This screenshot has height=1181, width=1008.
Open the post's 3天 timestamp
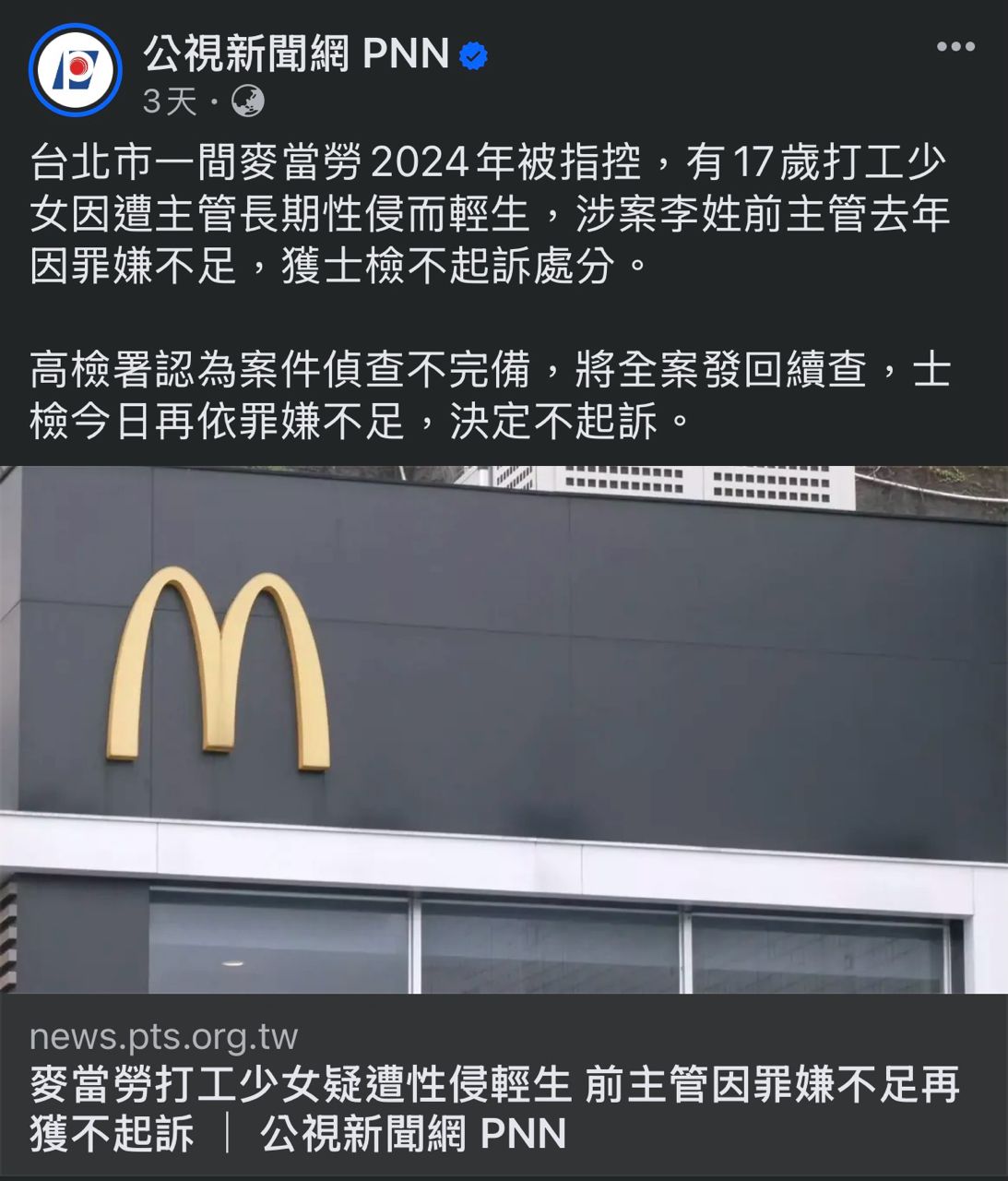coord(170,101)
